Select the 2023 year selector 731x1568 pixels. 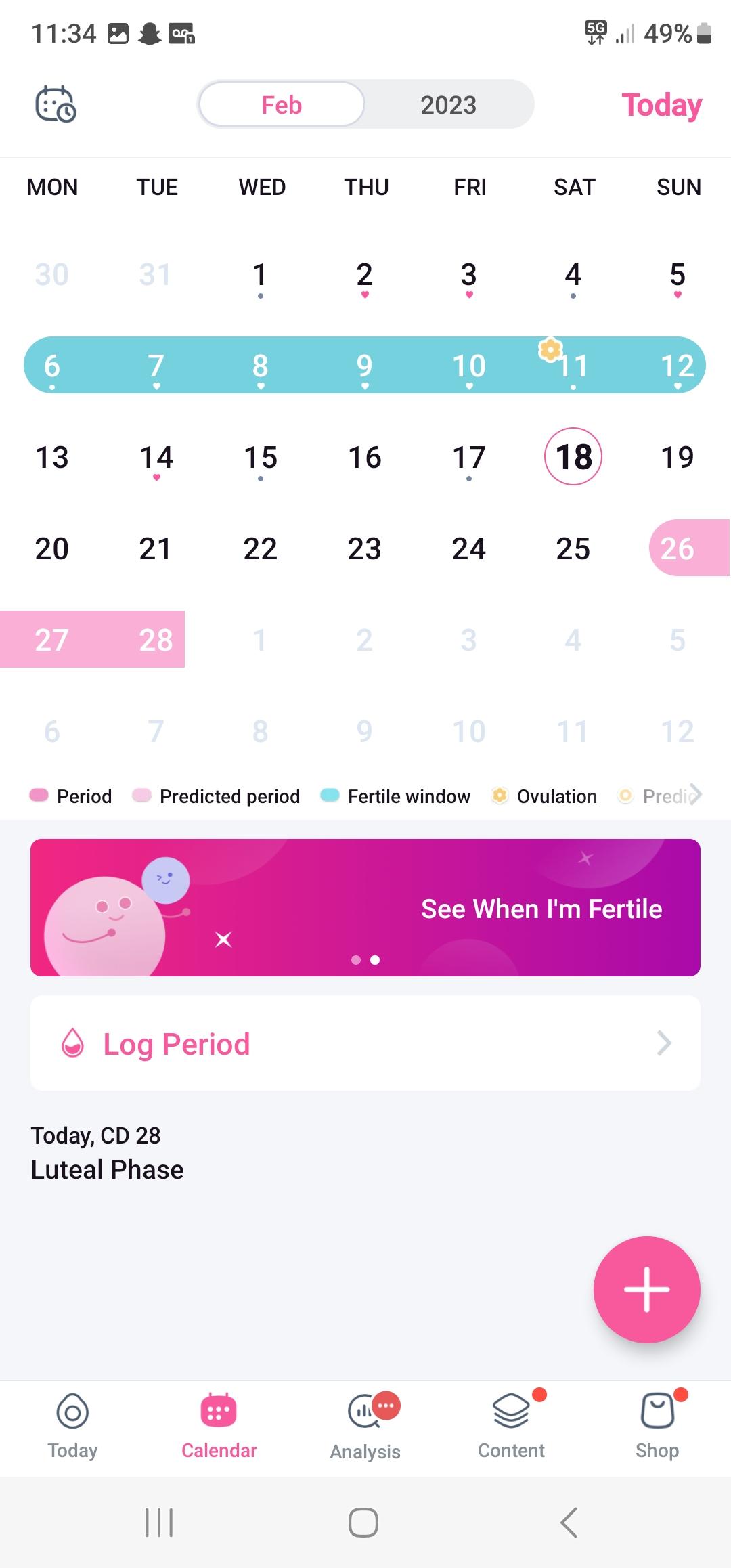pyautogui.click(x=448, y=105)
